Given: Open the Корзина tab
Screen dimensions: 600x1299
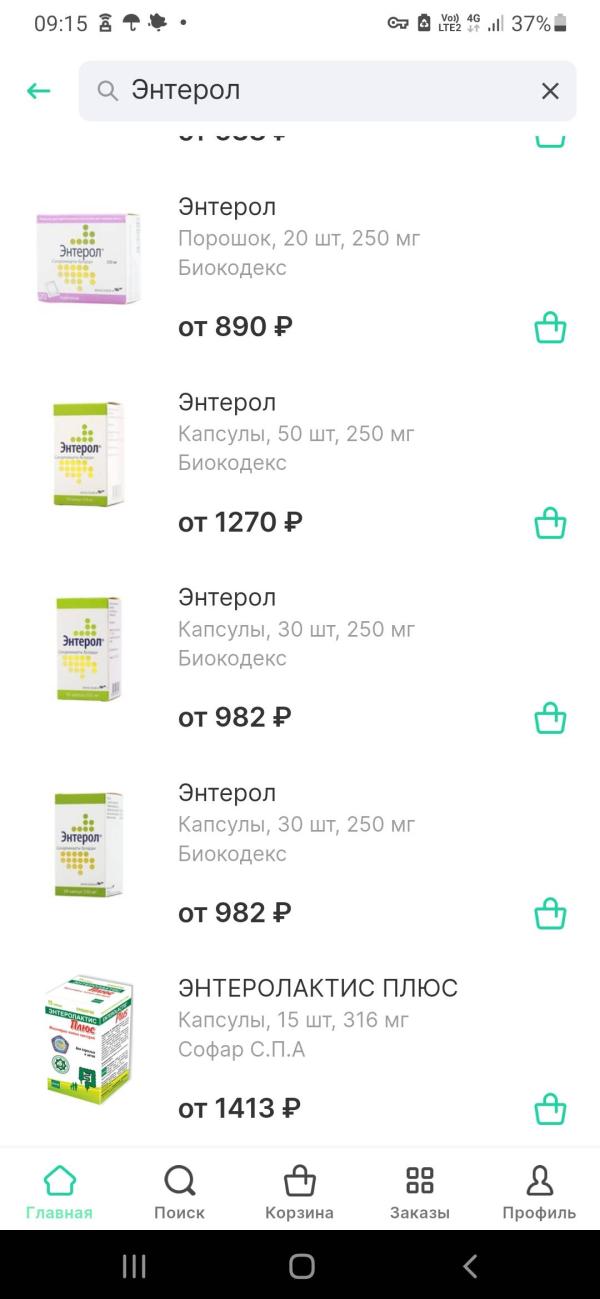Looking at the screenshot, I should [x=299, y=1193].
